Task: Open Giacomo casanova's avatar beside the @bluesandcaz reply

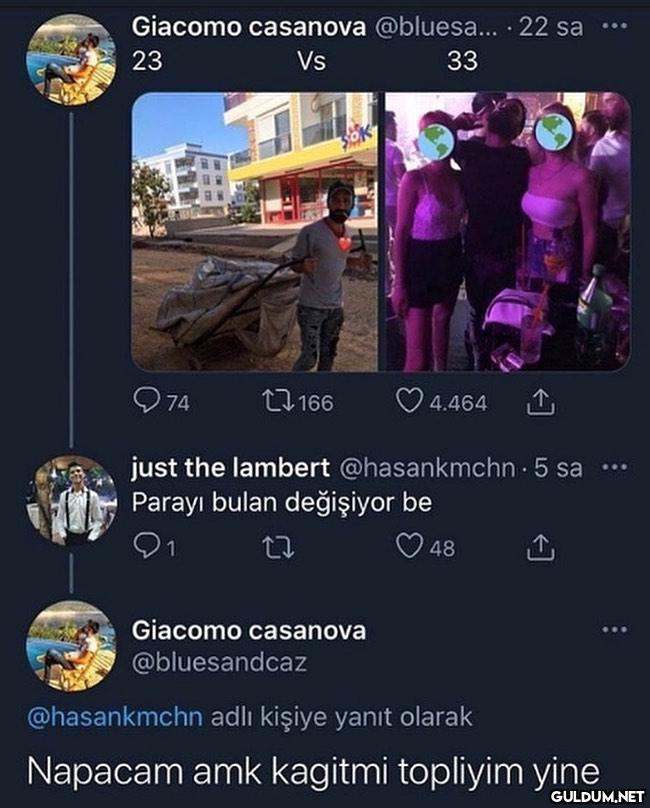Action: click(x=71, y=646)
